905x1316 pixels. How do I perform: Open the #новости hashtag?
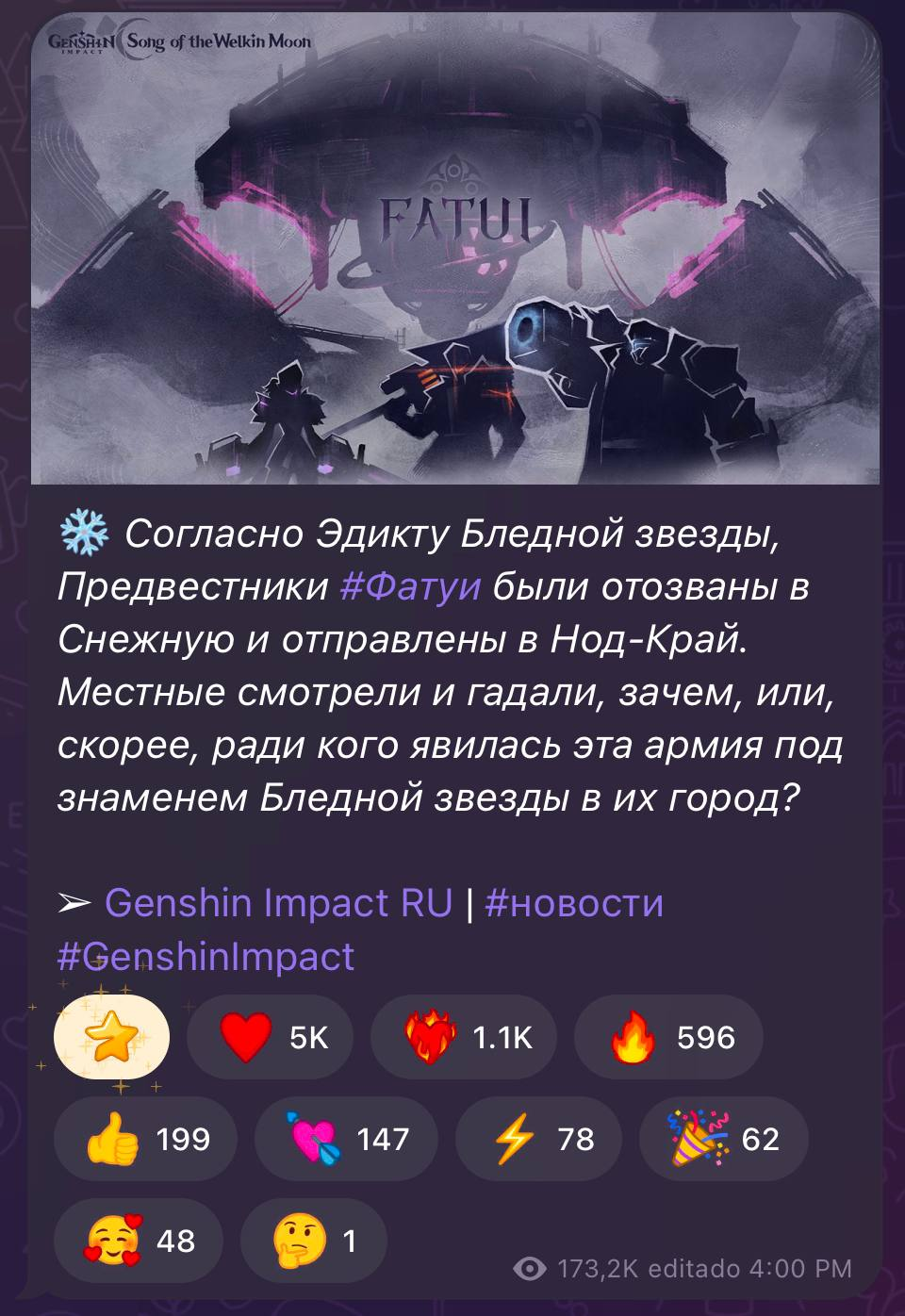coord(574,902)
